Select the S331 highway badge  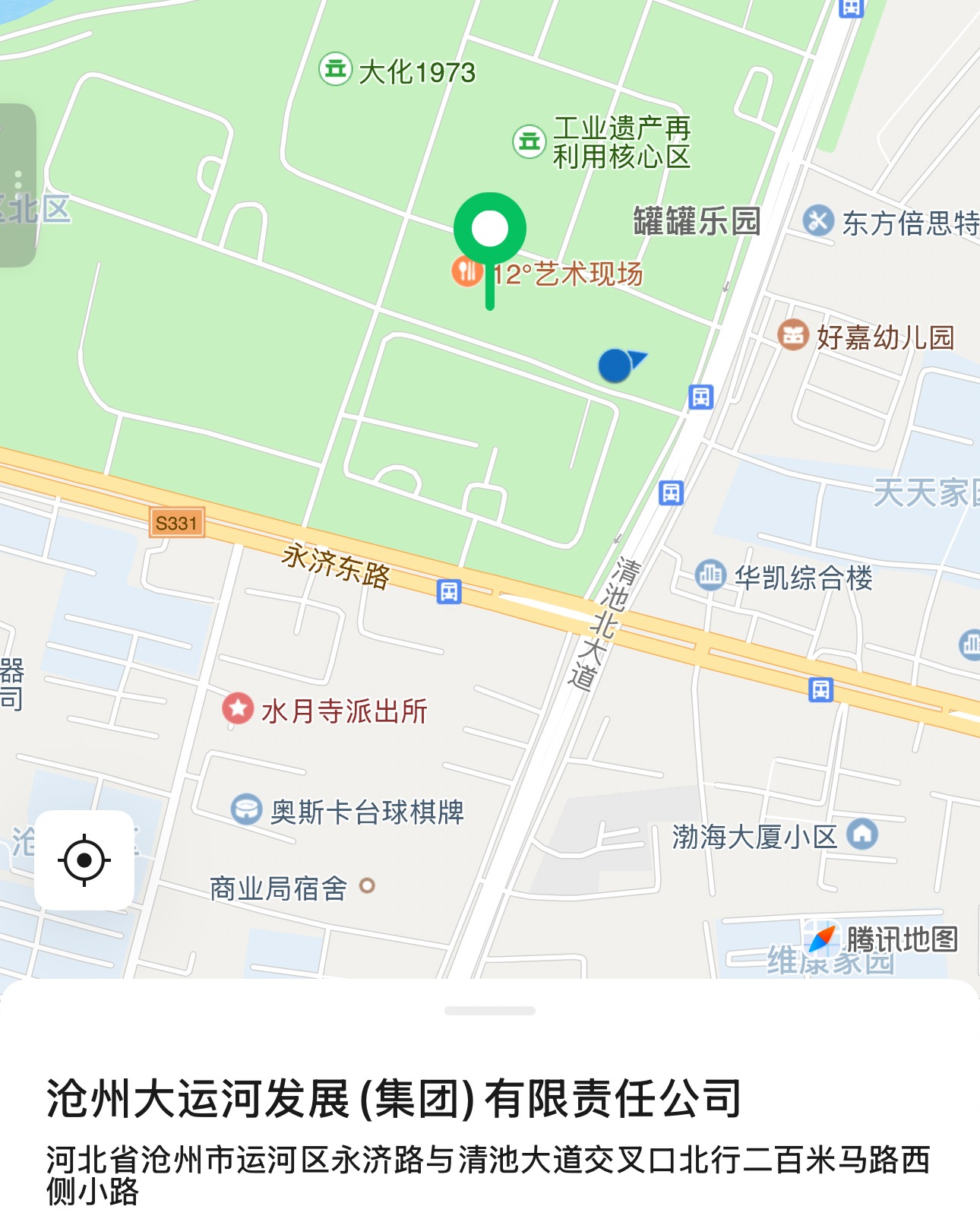click(176, 522)
